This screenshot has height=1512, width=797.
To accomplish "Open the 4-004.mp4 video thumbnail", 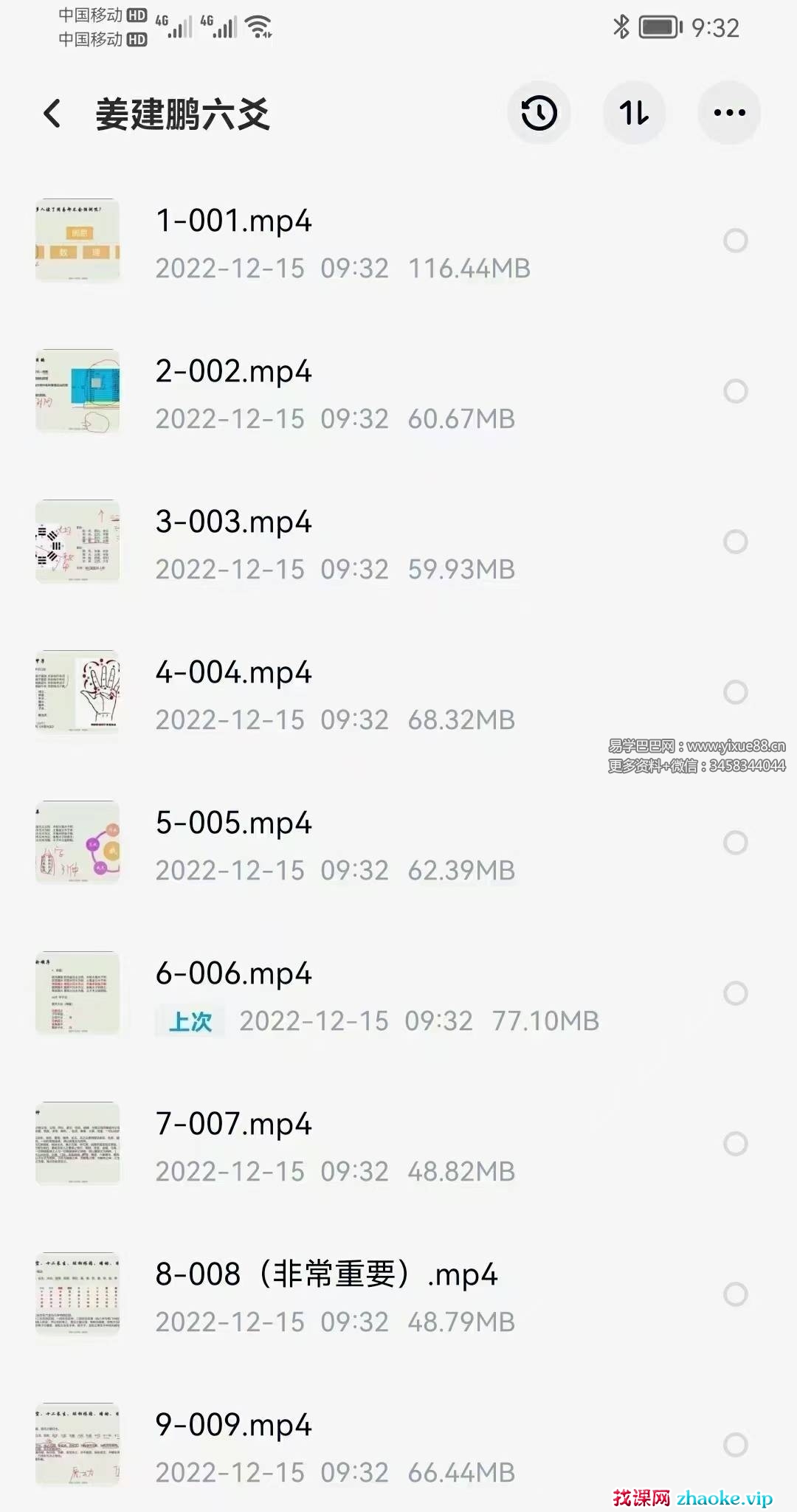I will (77, 692).
